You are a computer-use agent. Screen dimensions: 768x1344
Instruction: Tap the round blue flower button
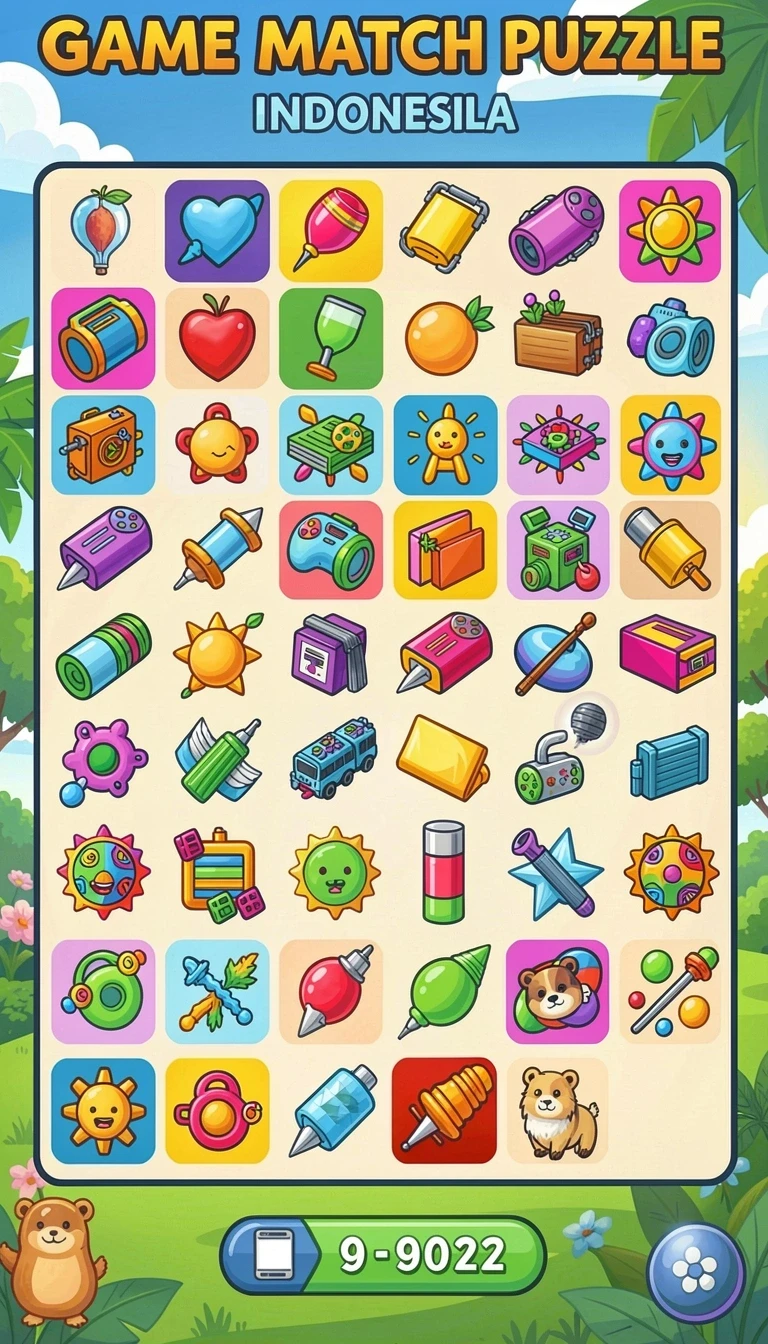(x=696, y=1272)
